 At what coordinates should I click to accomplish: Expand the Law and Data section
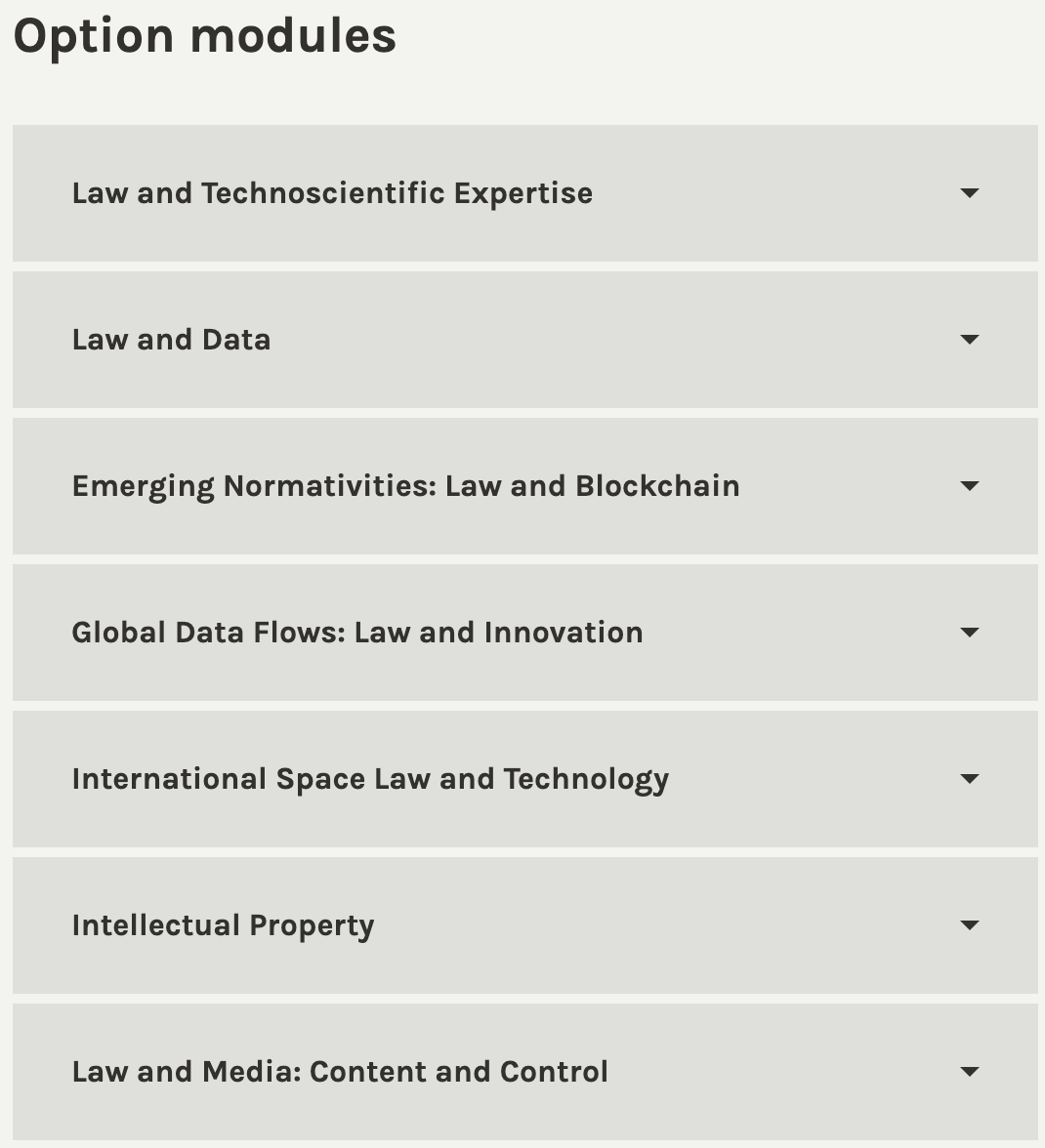pos(524,340)
